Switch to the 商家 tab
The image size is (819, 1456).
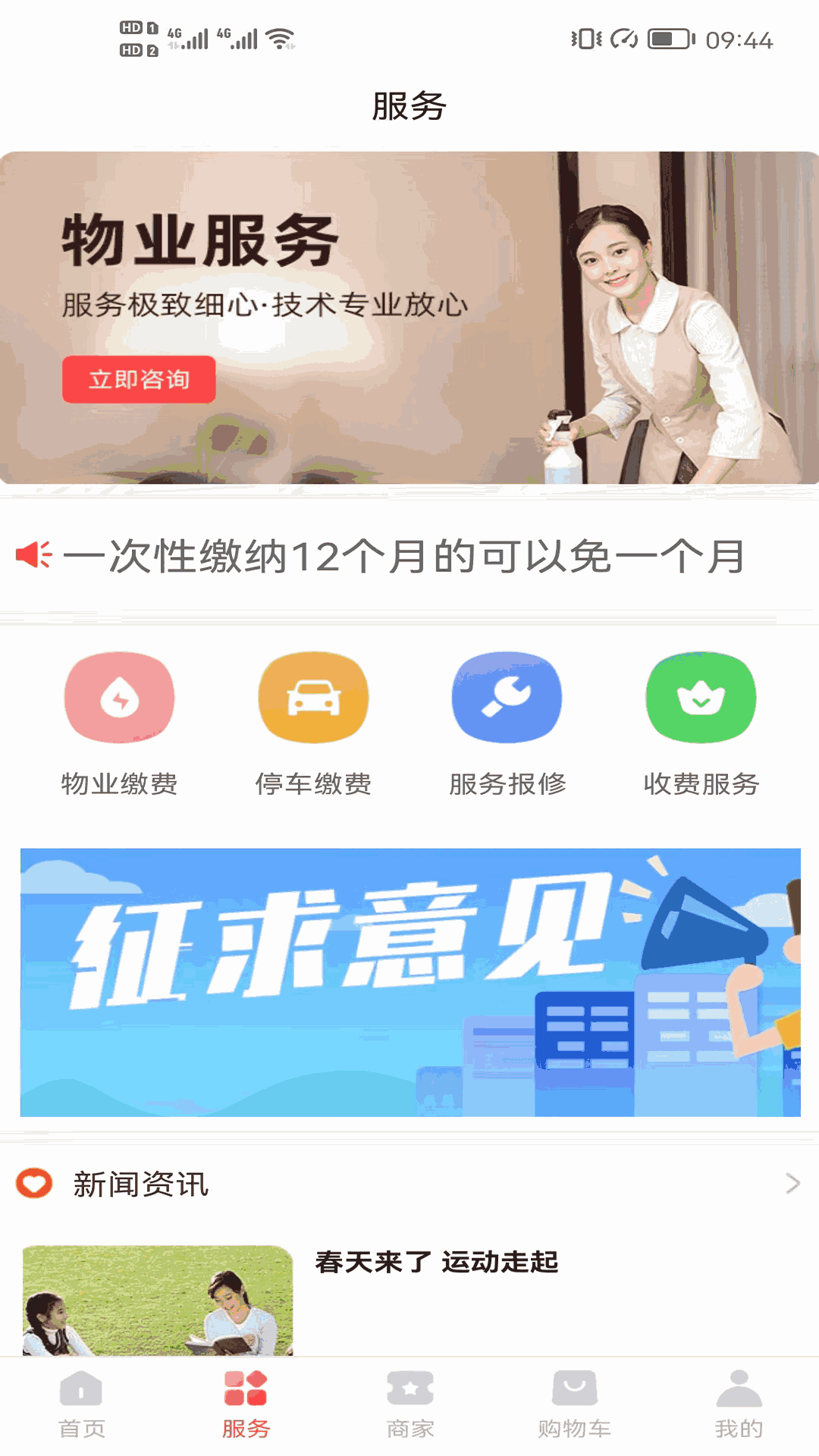click(x=409, y=1404)
